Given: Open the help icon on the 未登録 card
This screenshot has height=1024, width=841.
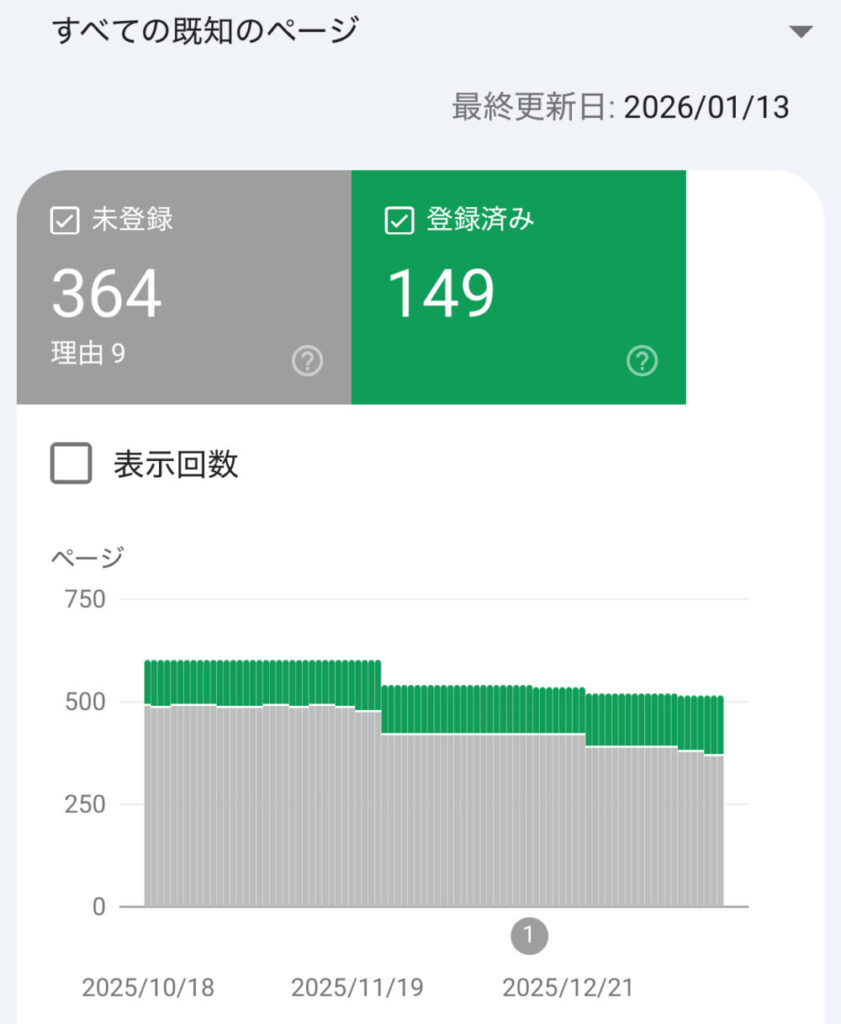Looking at the screenshot, I should click(x=308, y=358).
